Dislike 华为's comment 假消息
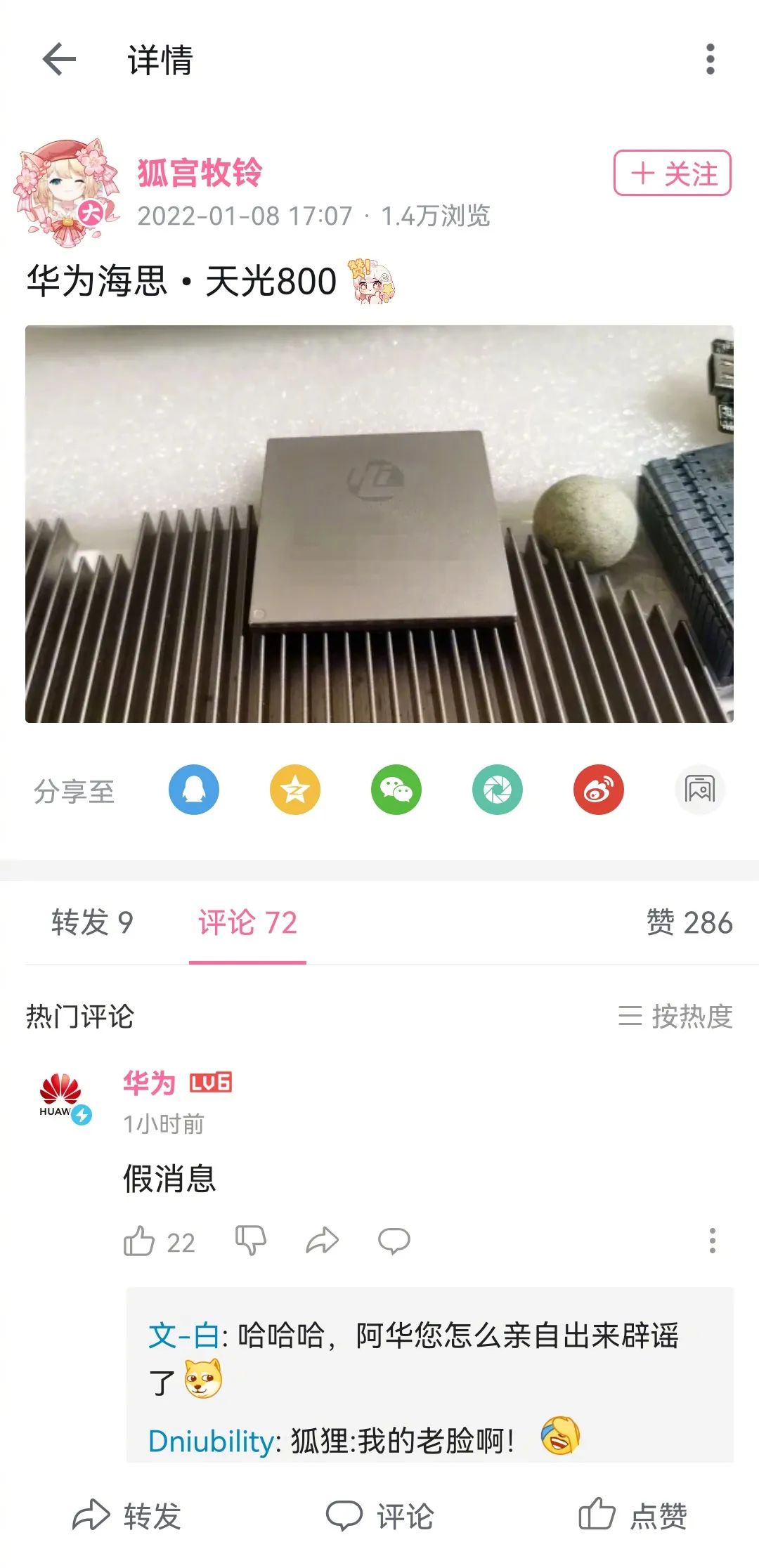This screenshot has width=759, height=1568. coord(251,1240)
